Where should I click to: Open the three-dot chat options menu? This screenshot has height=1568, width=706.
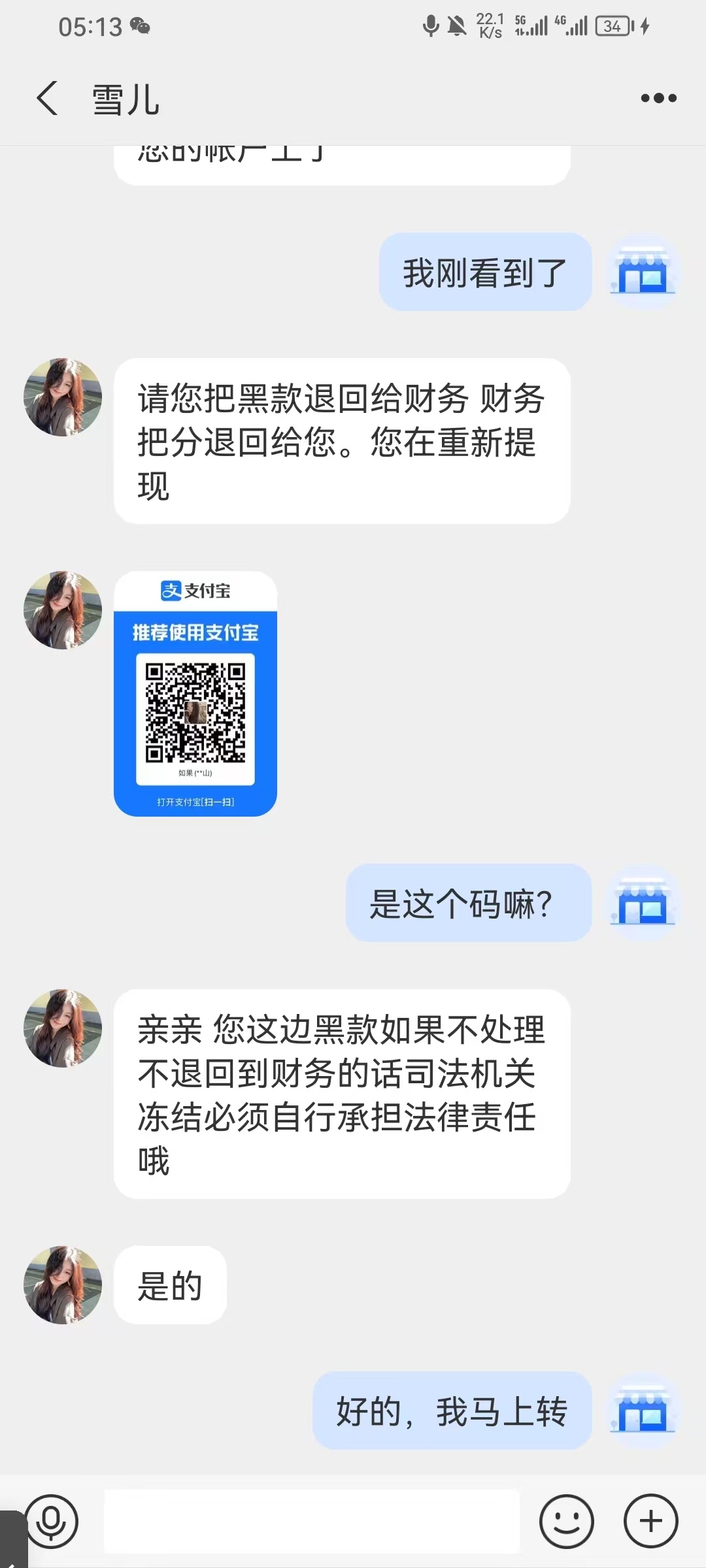click(x=658, y=99)
